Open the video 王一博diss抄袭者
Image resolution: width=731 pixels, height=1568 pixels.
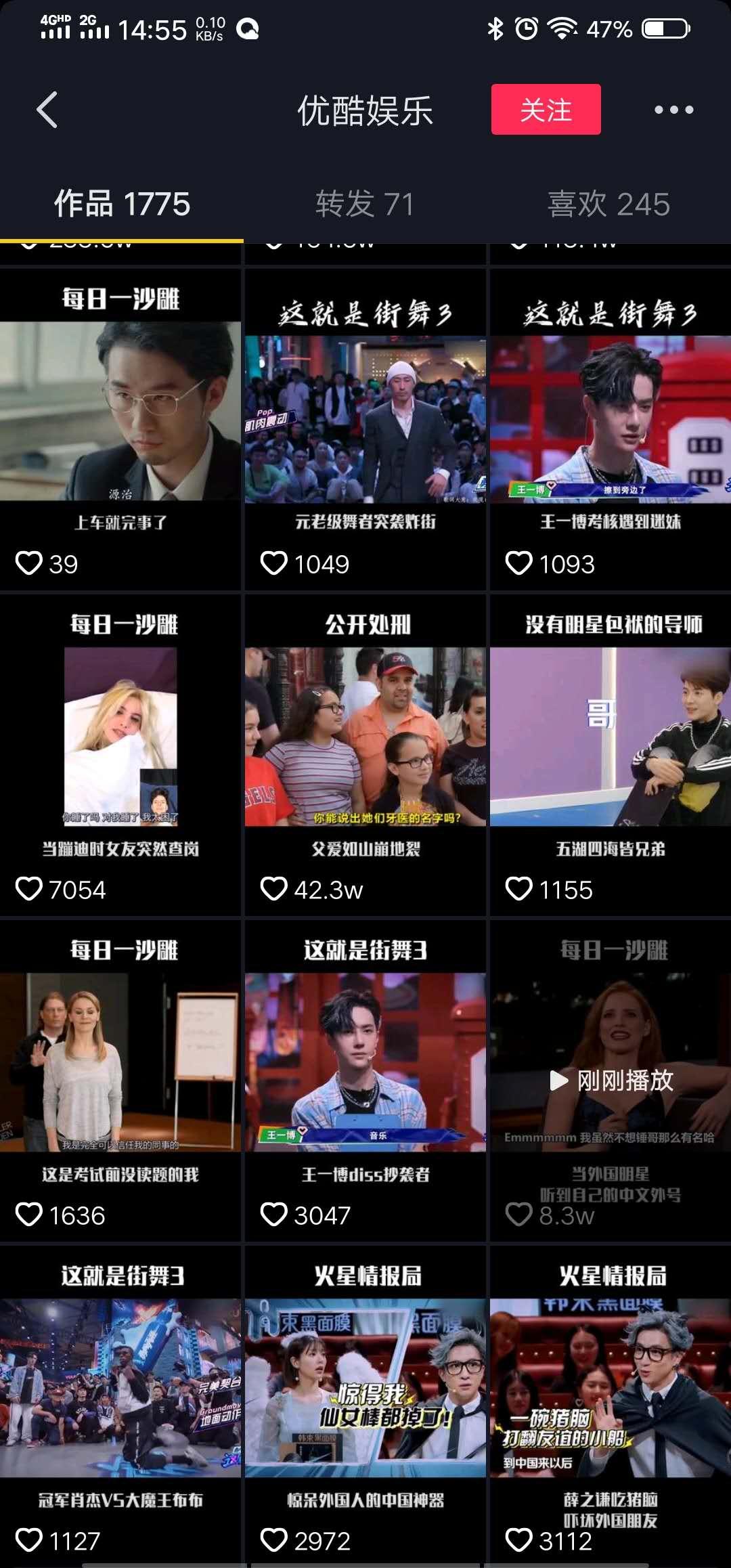click(365, 1070)
